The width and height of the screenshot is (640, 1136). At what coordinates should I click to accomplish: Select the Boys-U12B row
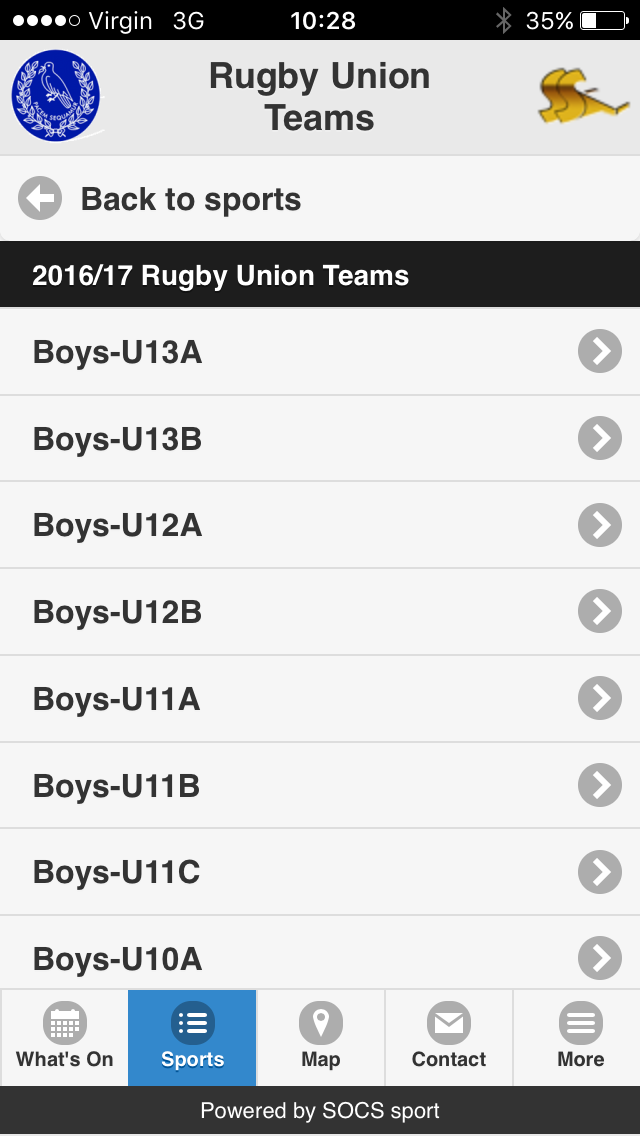tap(320, 611)
